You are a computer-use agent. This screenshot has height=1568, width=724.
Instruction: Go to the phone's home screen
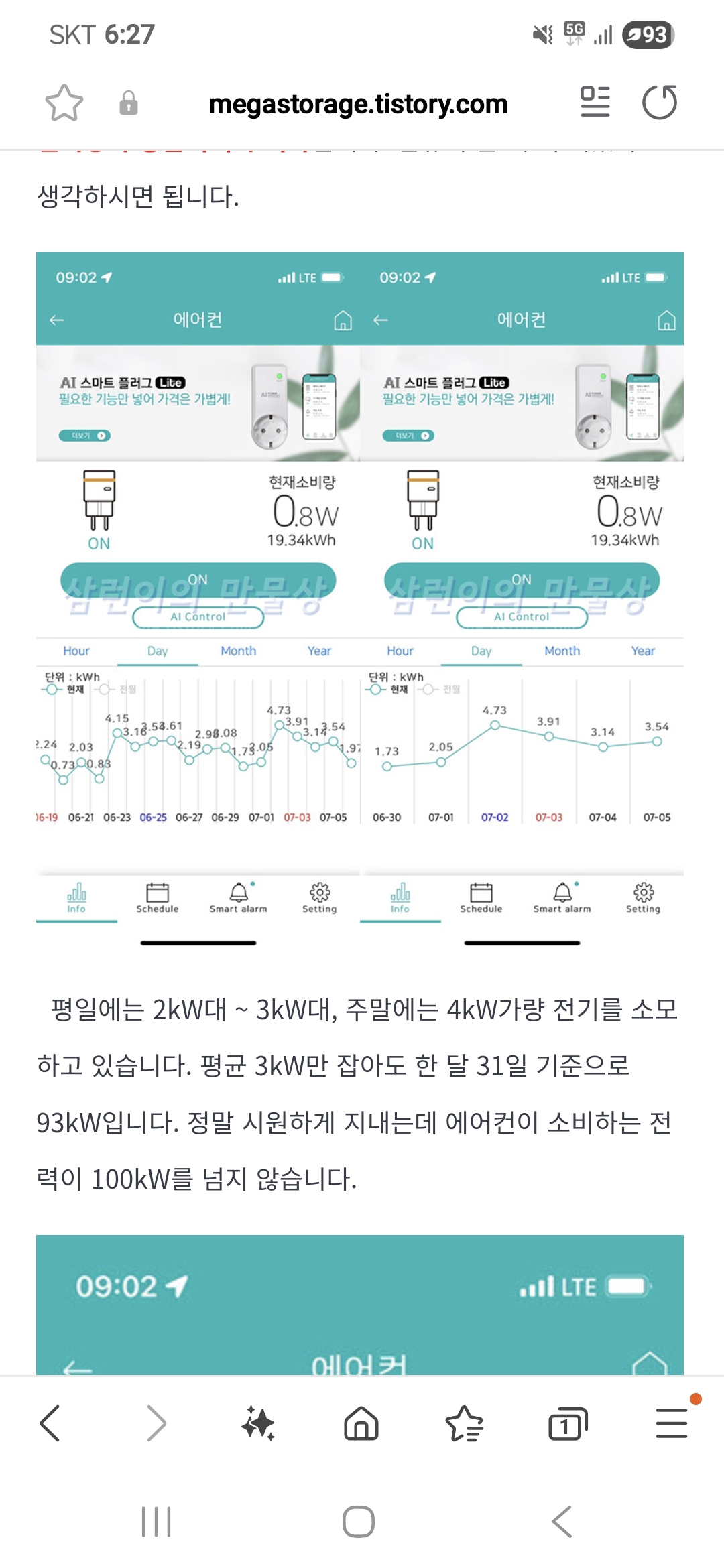[x=359, y=1522]
